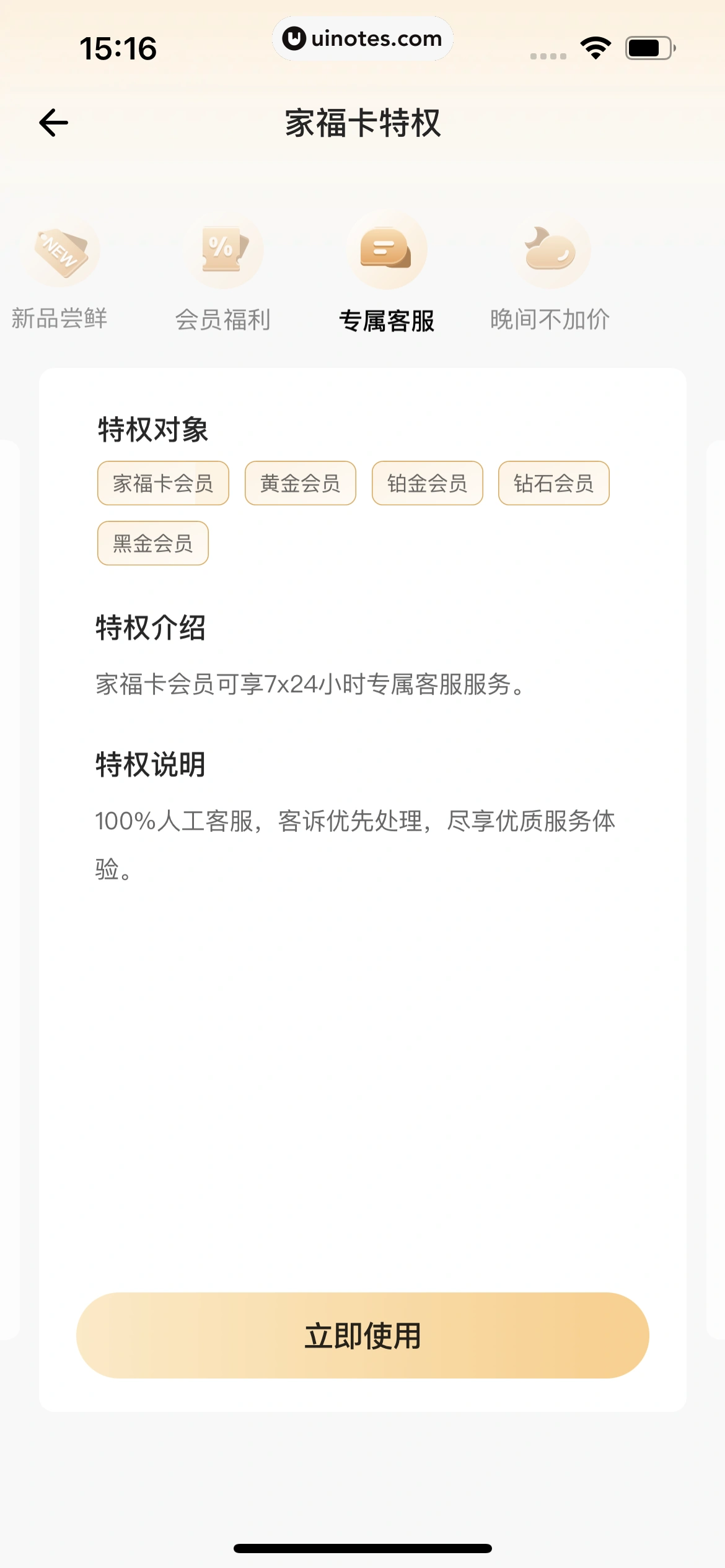Tap the uinotes.com pill at top
Screen dimensions: 725x1568
coord(361,38)
